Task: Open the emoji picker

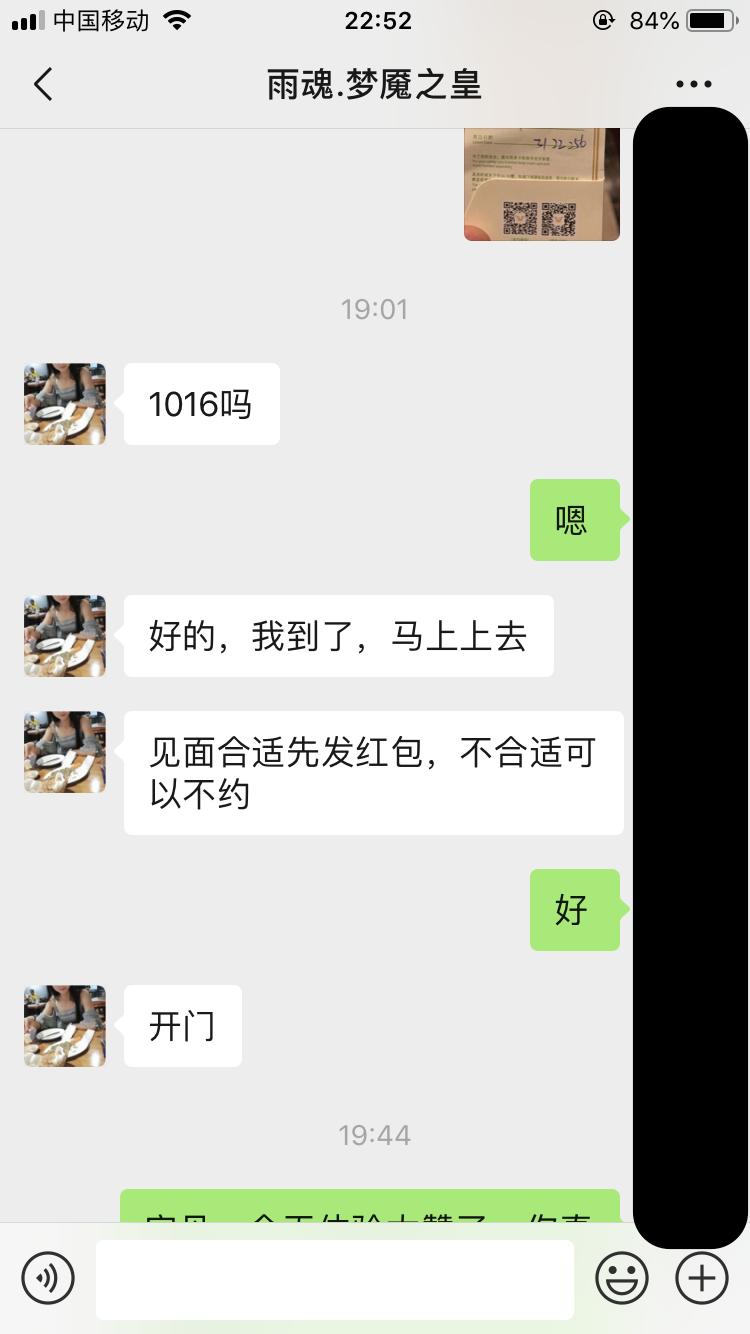Action: [622, 1278]
